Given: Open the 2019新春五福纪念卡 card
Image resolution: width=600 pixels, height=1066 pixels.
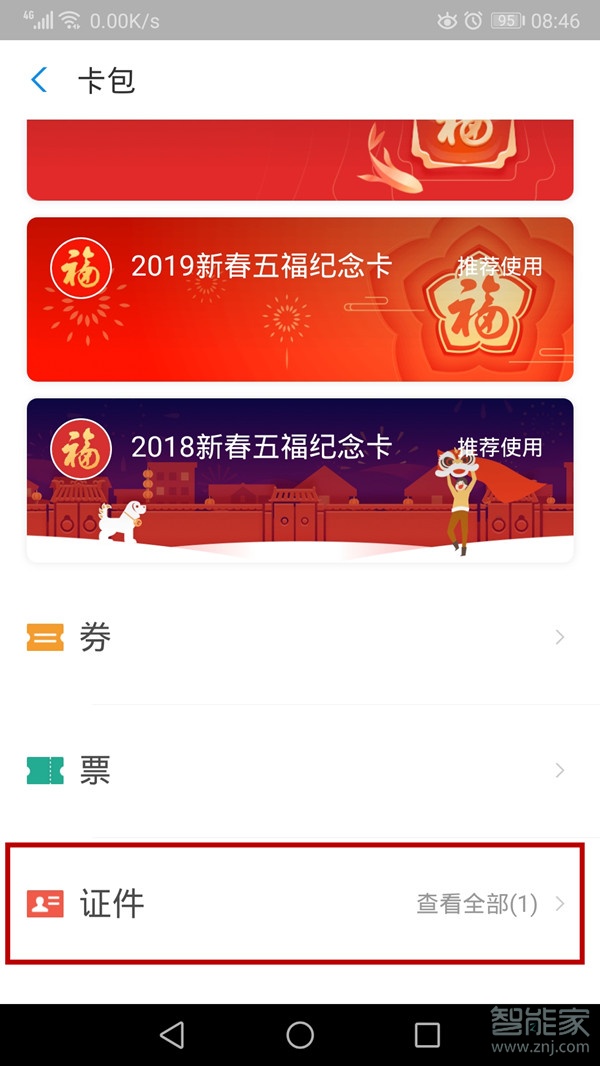Looking at the screenshot, I should [300, 299].
